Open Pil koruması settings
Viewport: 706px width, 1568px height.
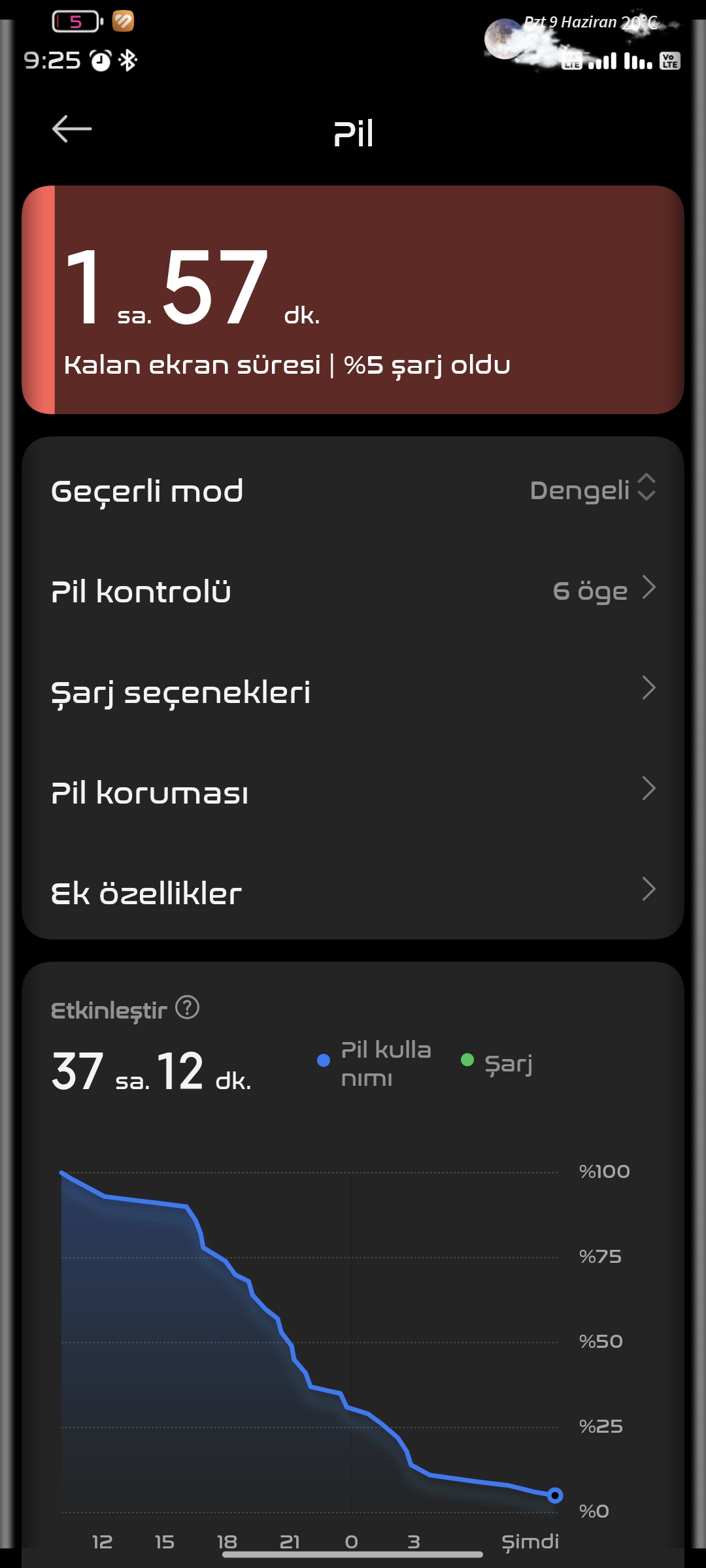[x=353, y=792]
